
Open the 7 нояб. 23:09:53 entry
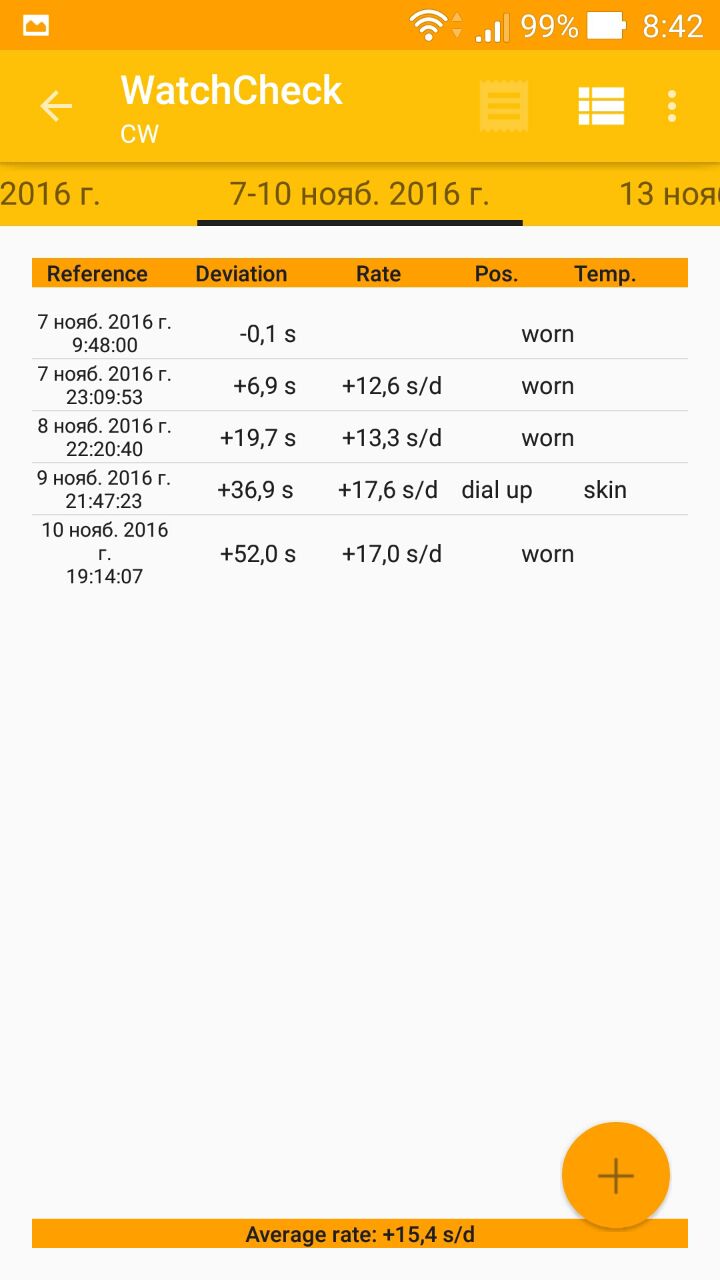360,386
